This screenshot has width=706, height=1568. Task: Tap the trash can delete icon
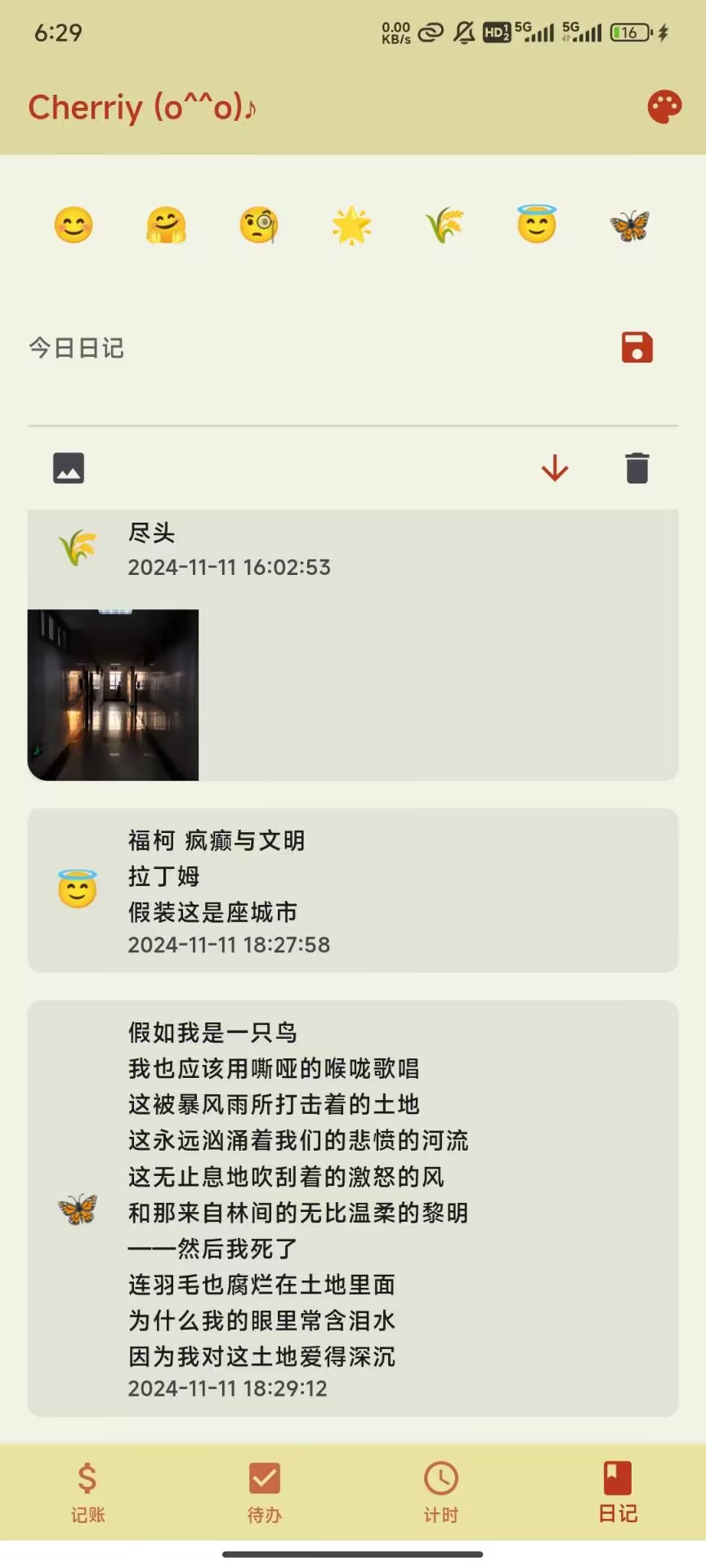637,468
